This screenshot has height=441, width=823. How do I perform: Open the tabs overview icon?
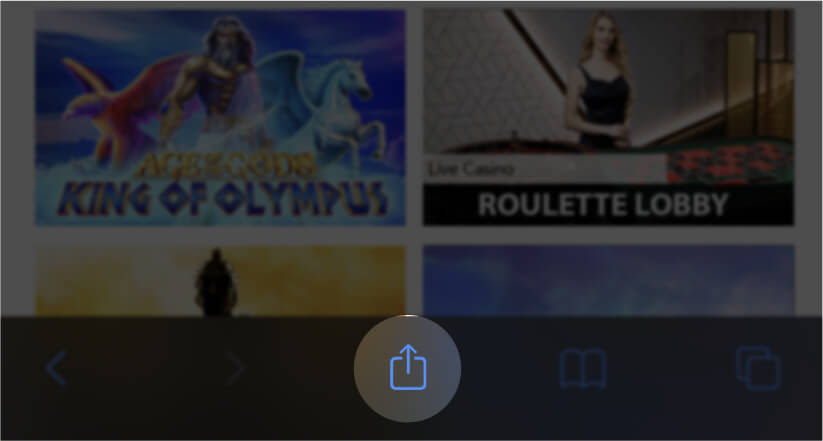tap(757, 369)
